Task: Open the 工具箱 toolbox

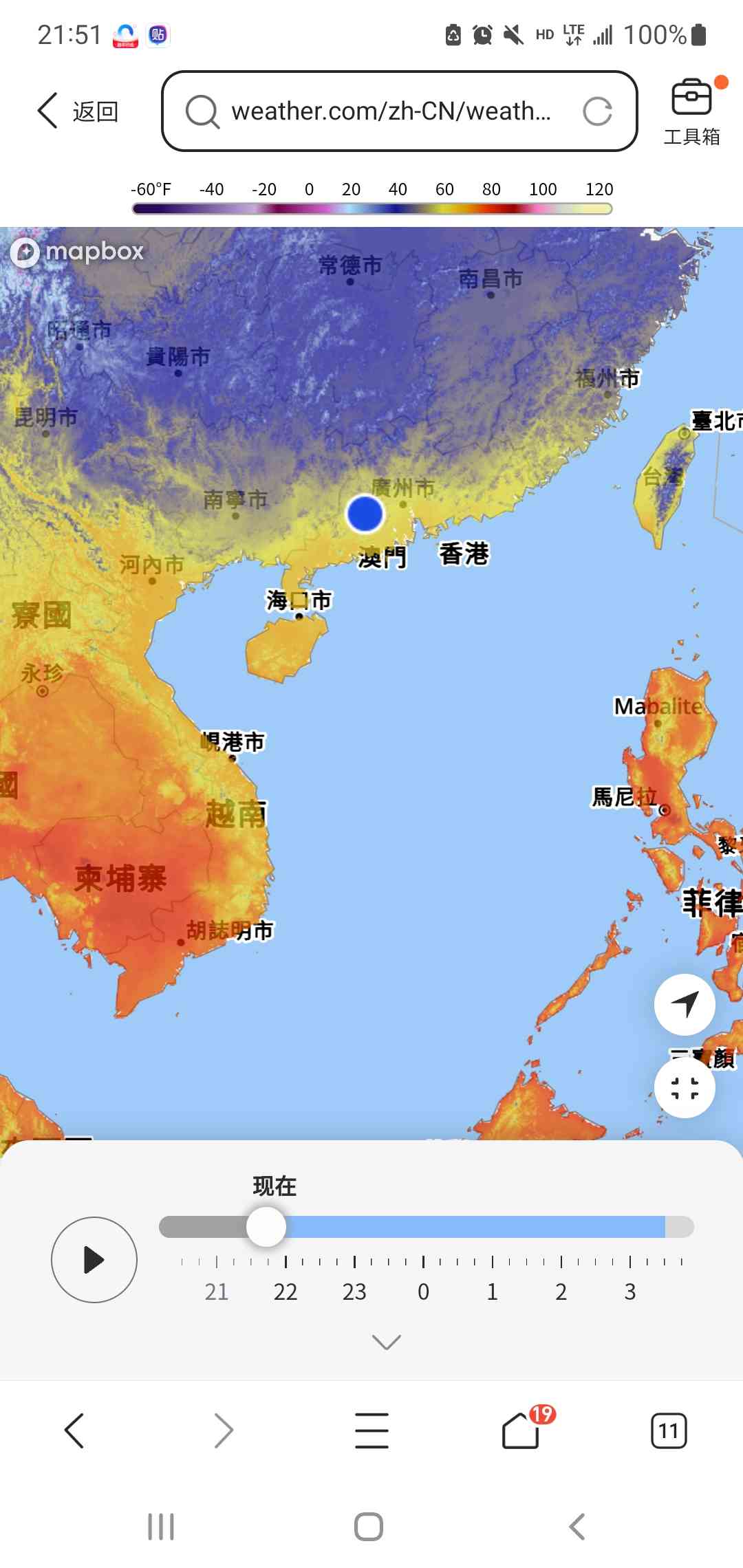Action: (x=691, y=113)
